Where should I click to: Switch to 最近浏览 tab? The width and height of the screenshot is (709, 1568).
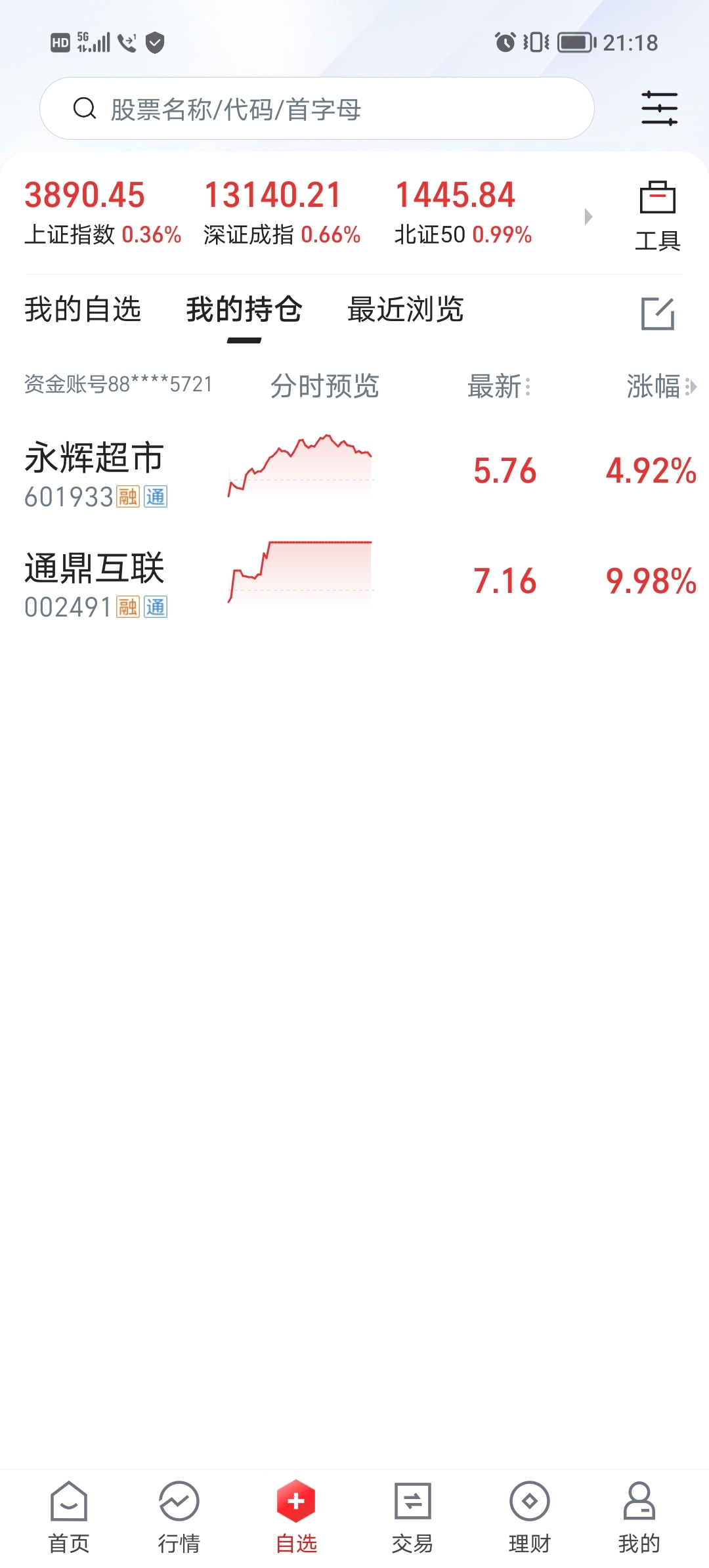point(406,309)
